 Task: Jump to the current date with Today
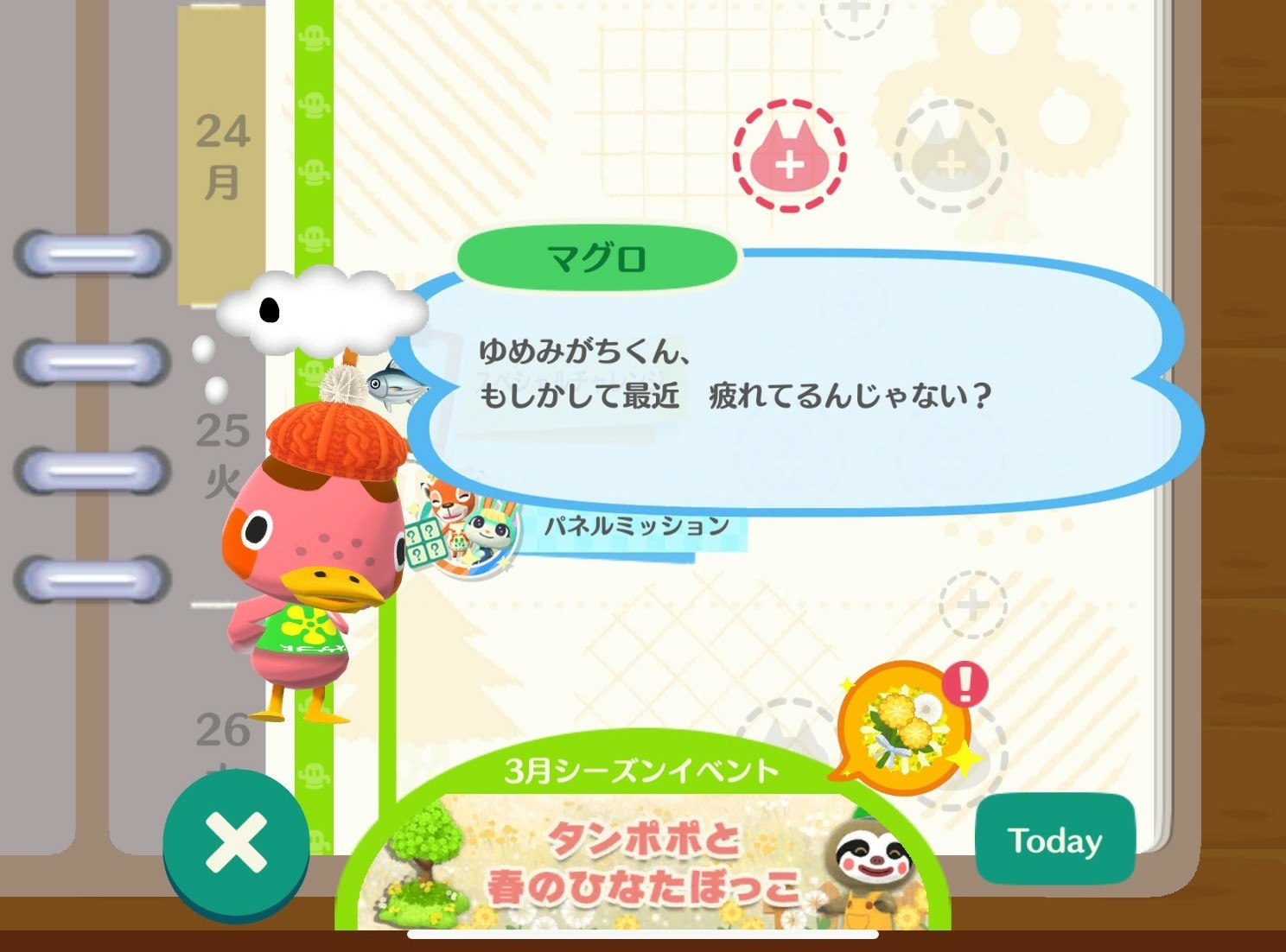[1054, 840]
